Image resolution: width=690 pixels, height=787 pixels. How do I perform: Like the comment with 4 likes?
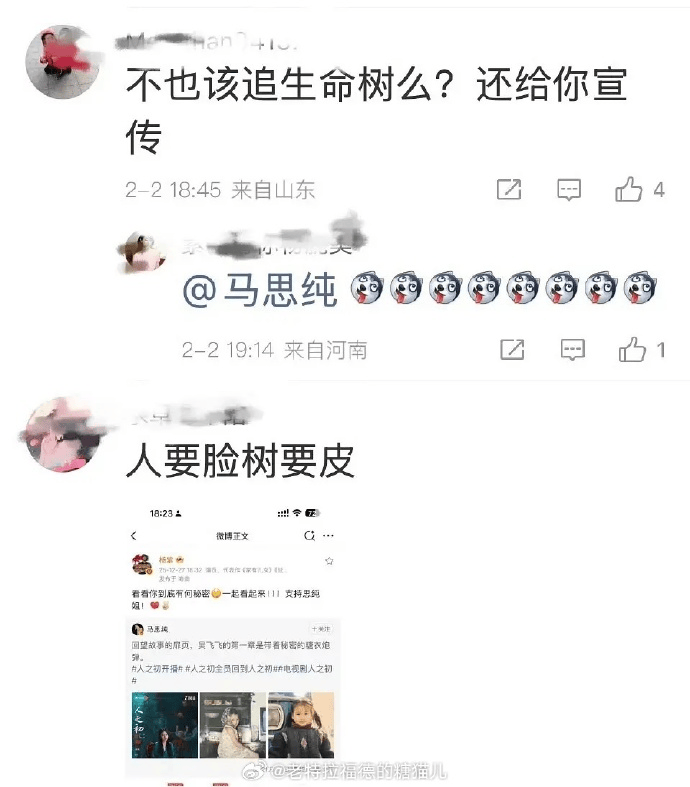pyautogui.click(x=629, y=190)
